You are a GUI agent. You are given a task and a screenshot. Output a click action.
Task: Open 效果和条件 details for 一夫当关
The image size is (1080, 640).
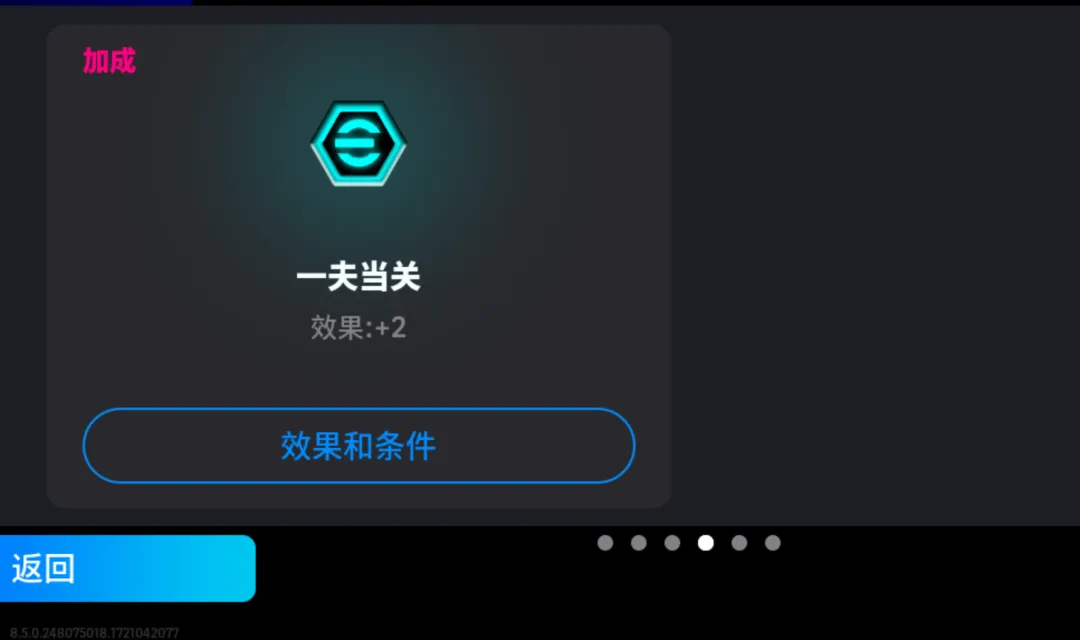point(358,446)
